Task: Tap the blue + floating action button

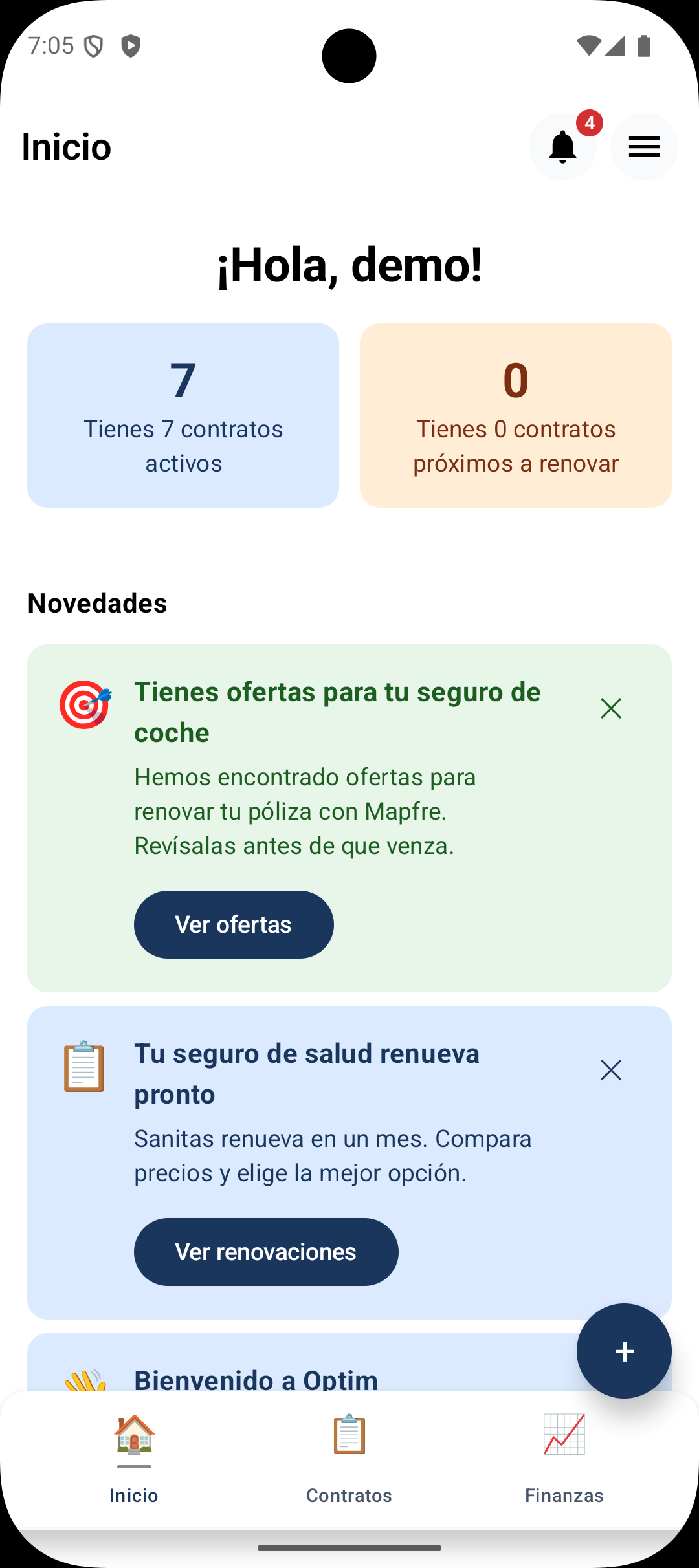Action: click(x=624, y=1351)
